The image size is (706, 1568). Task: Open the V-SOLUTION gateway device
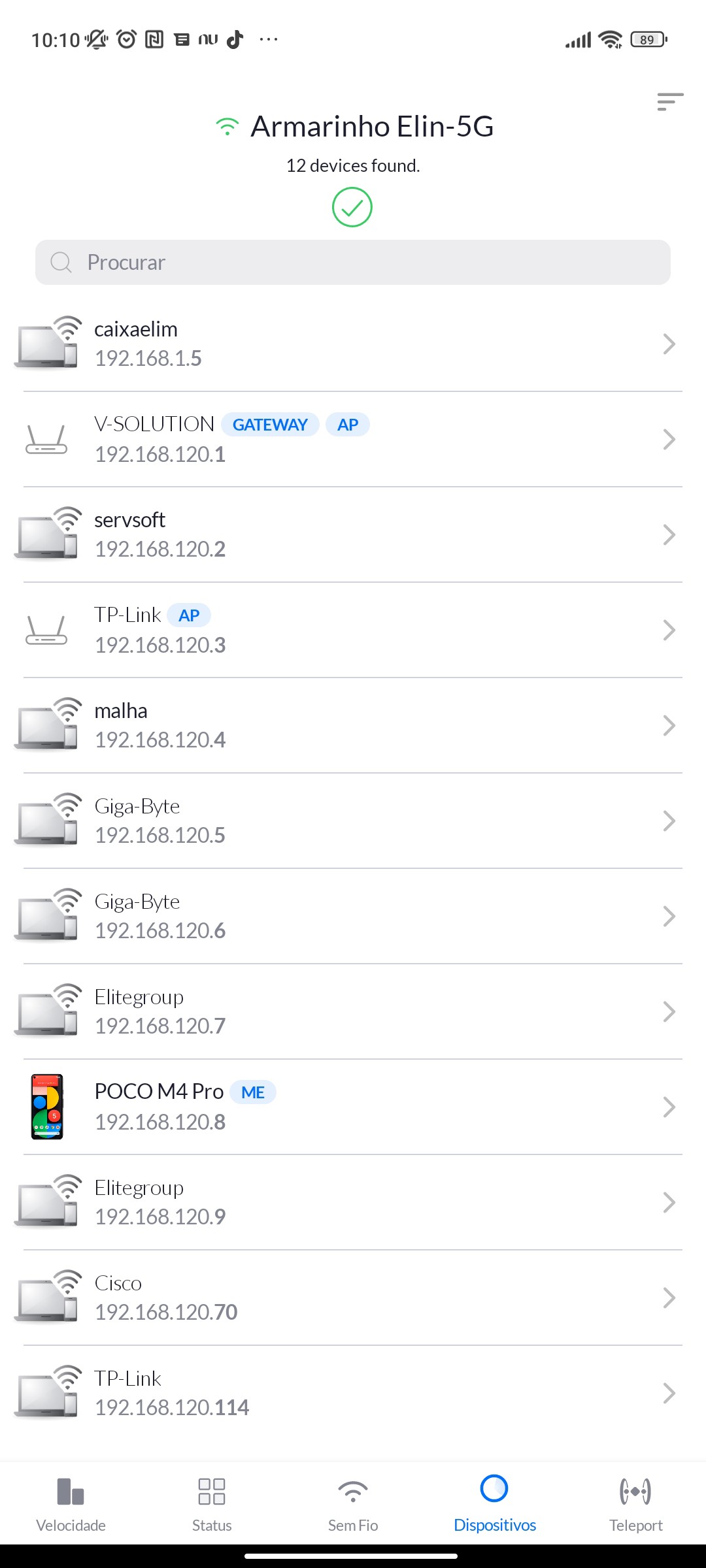pos(353,439)
